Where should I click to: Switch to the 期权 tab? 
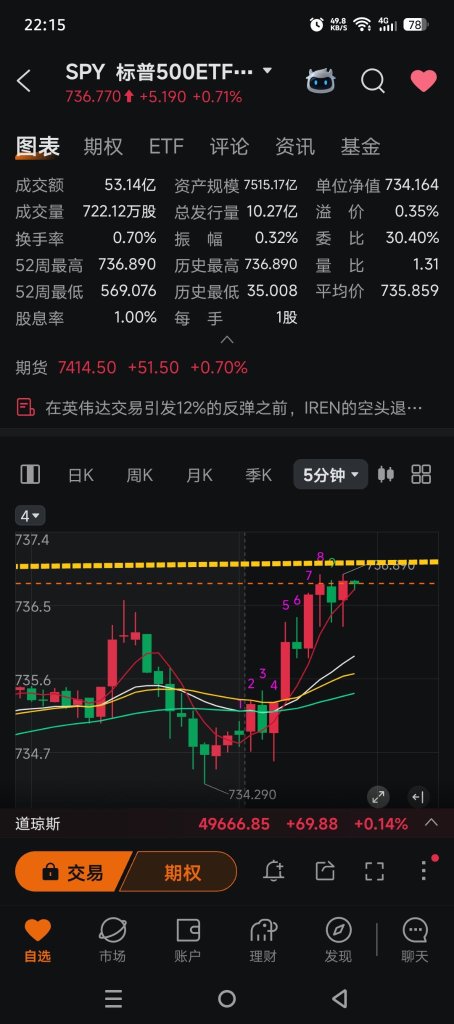point(103,146)
